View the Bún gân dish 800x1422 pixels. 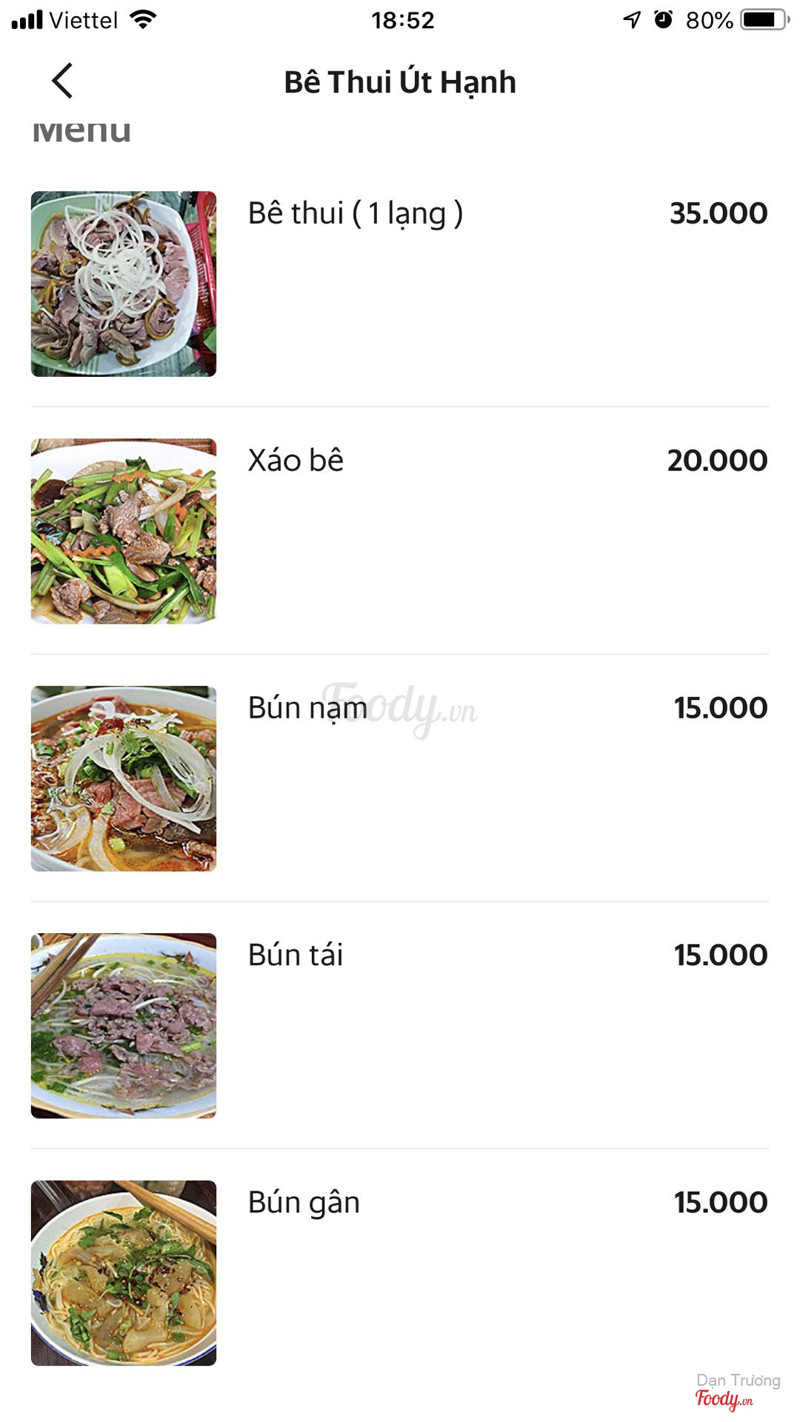pos(304,1202)
